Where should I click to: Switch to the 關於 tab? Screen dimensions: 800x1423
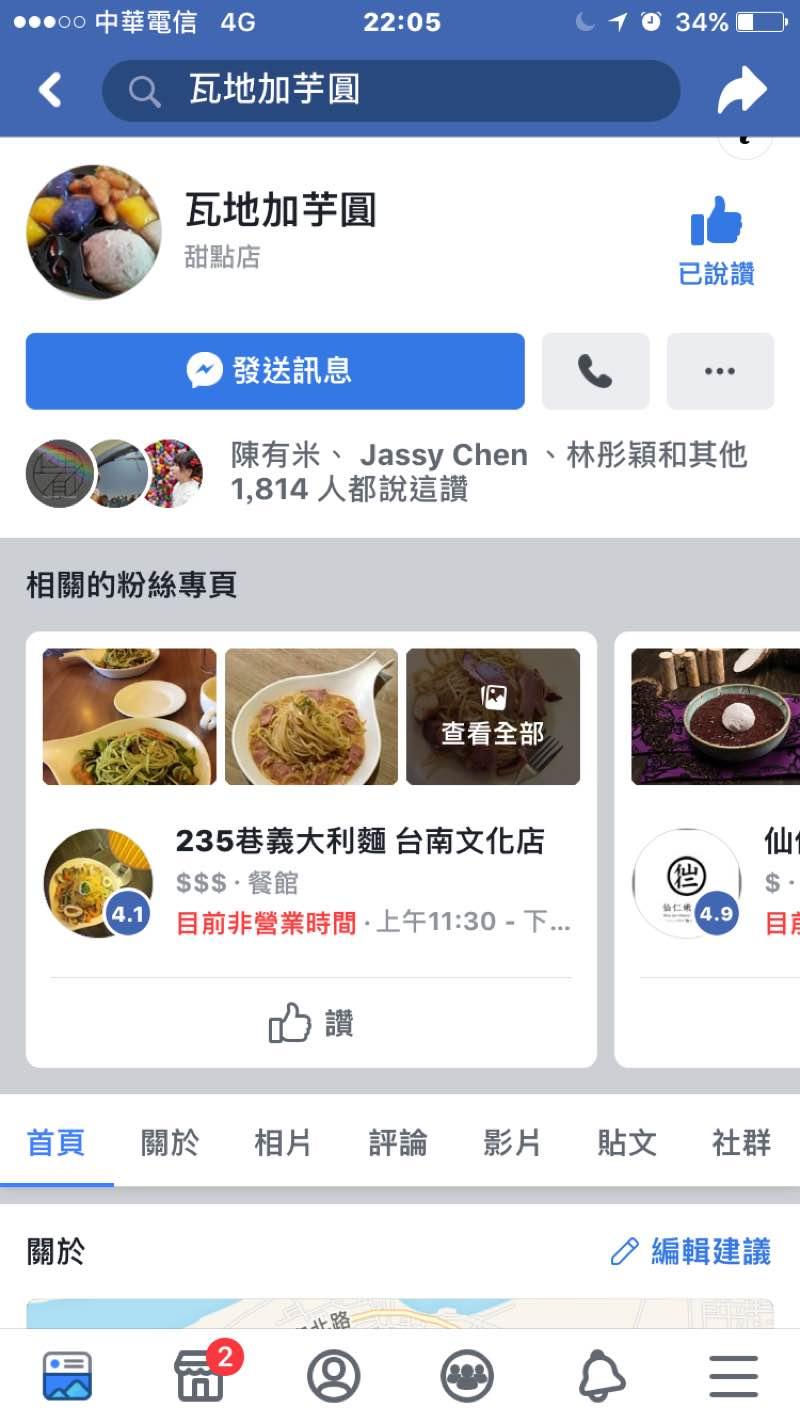tap(170, 1142)
